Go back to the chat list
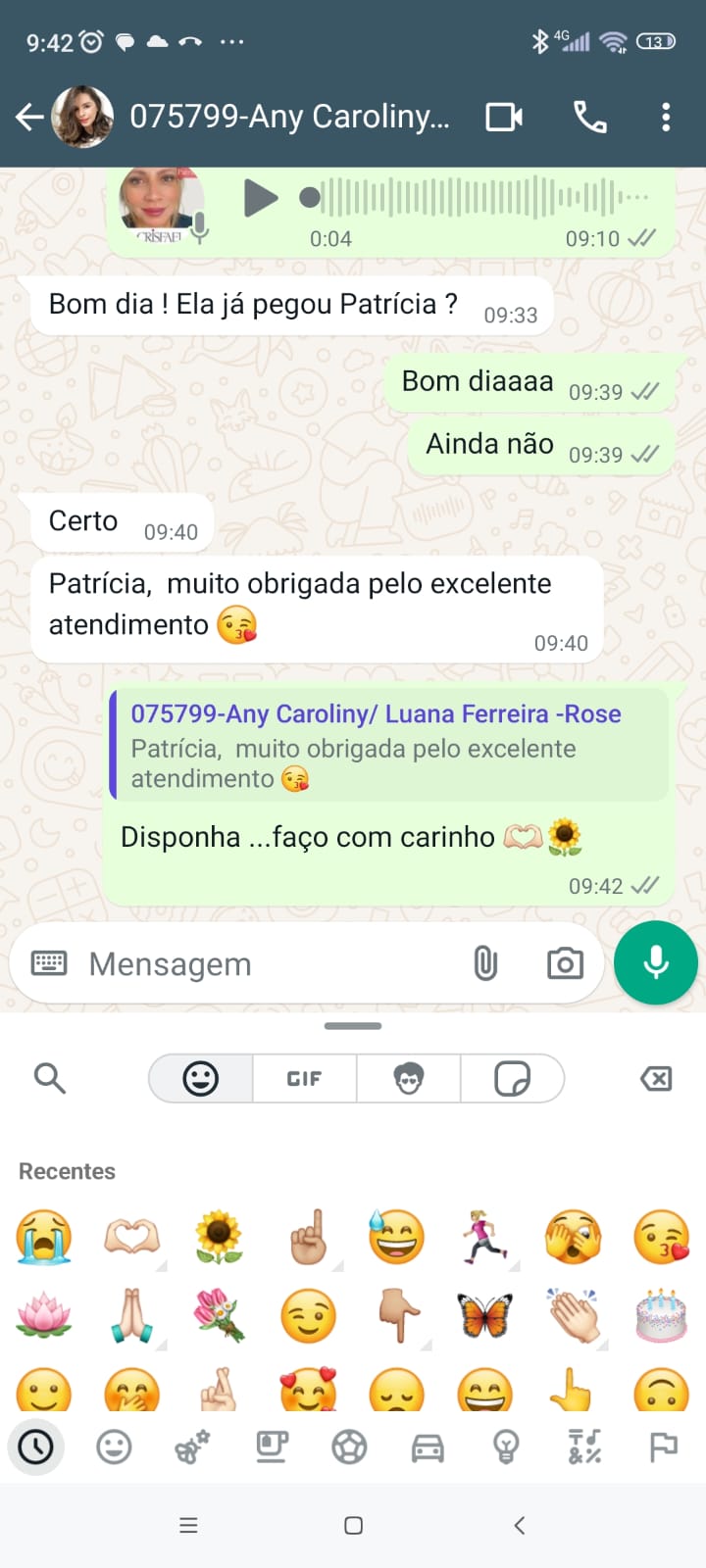 [x=29, y=118]
